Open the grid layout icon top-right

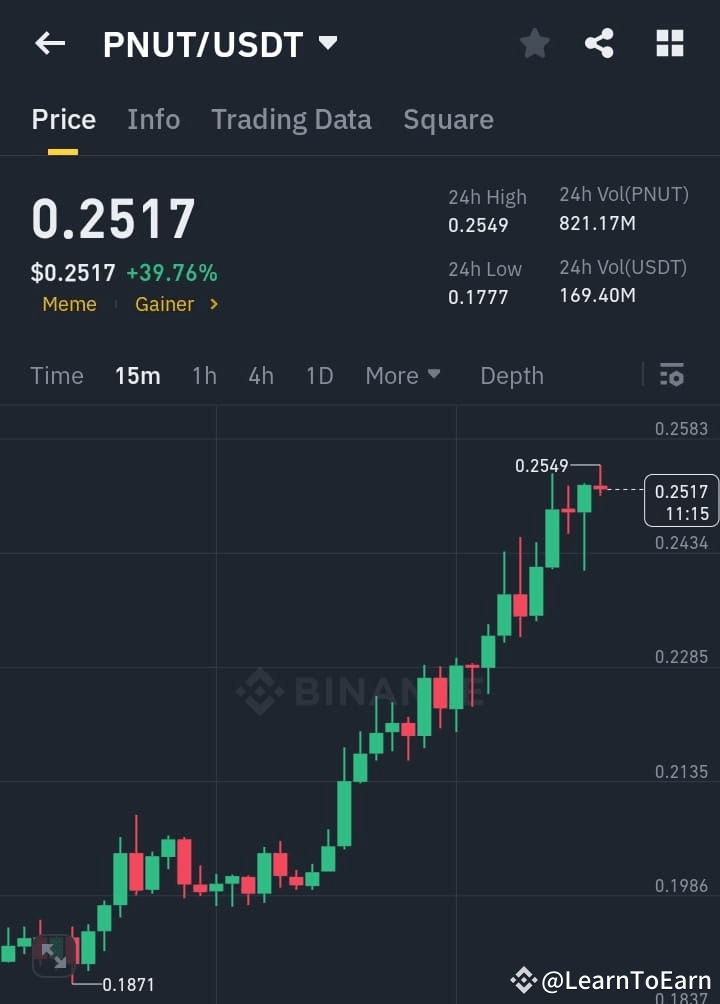click(668, 43)
